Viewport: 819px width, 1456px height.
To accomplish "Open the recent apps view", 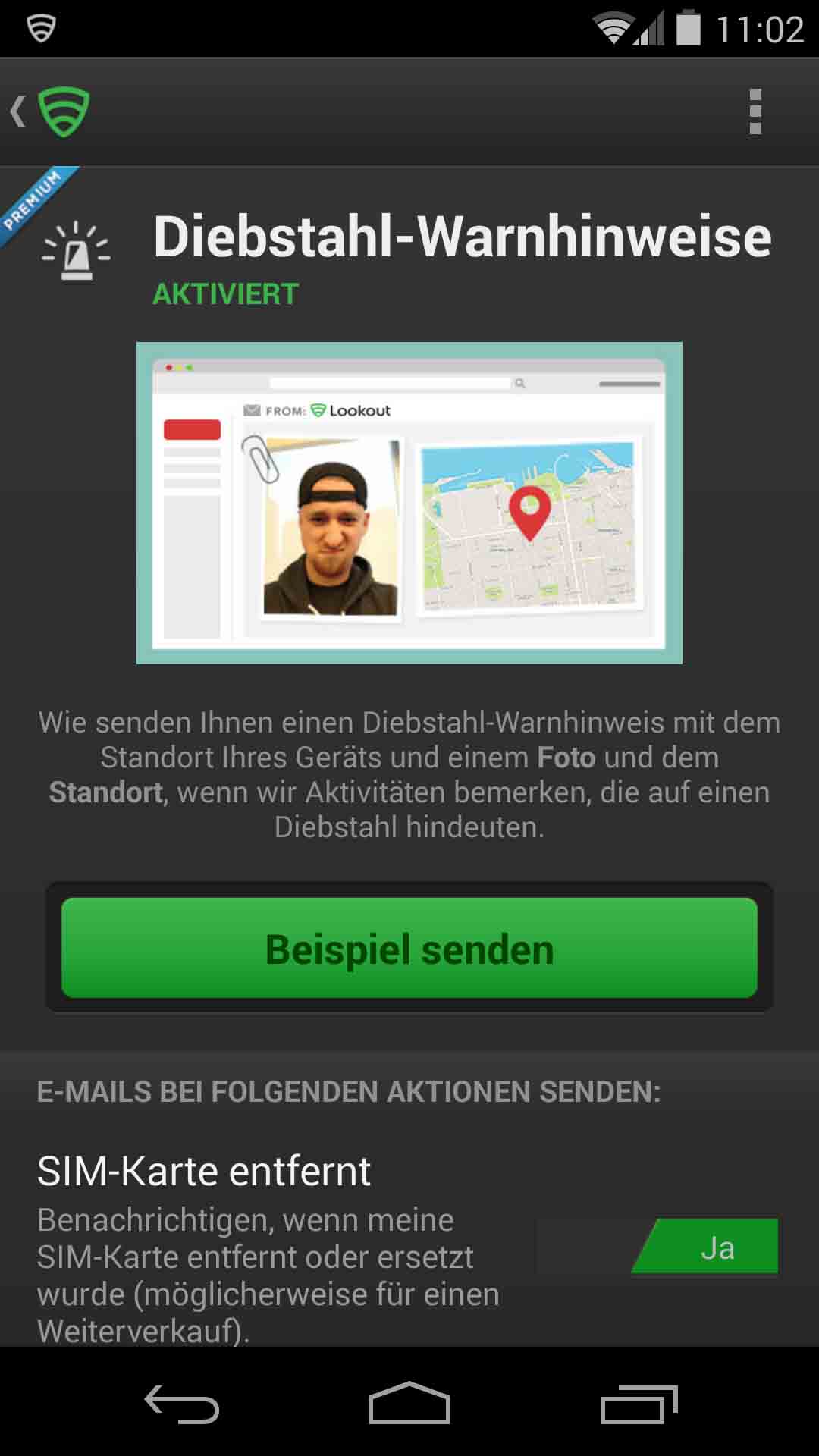I will (639, 1404).
